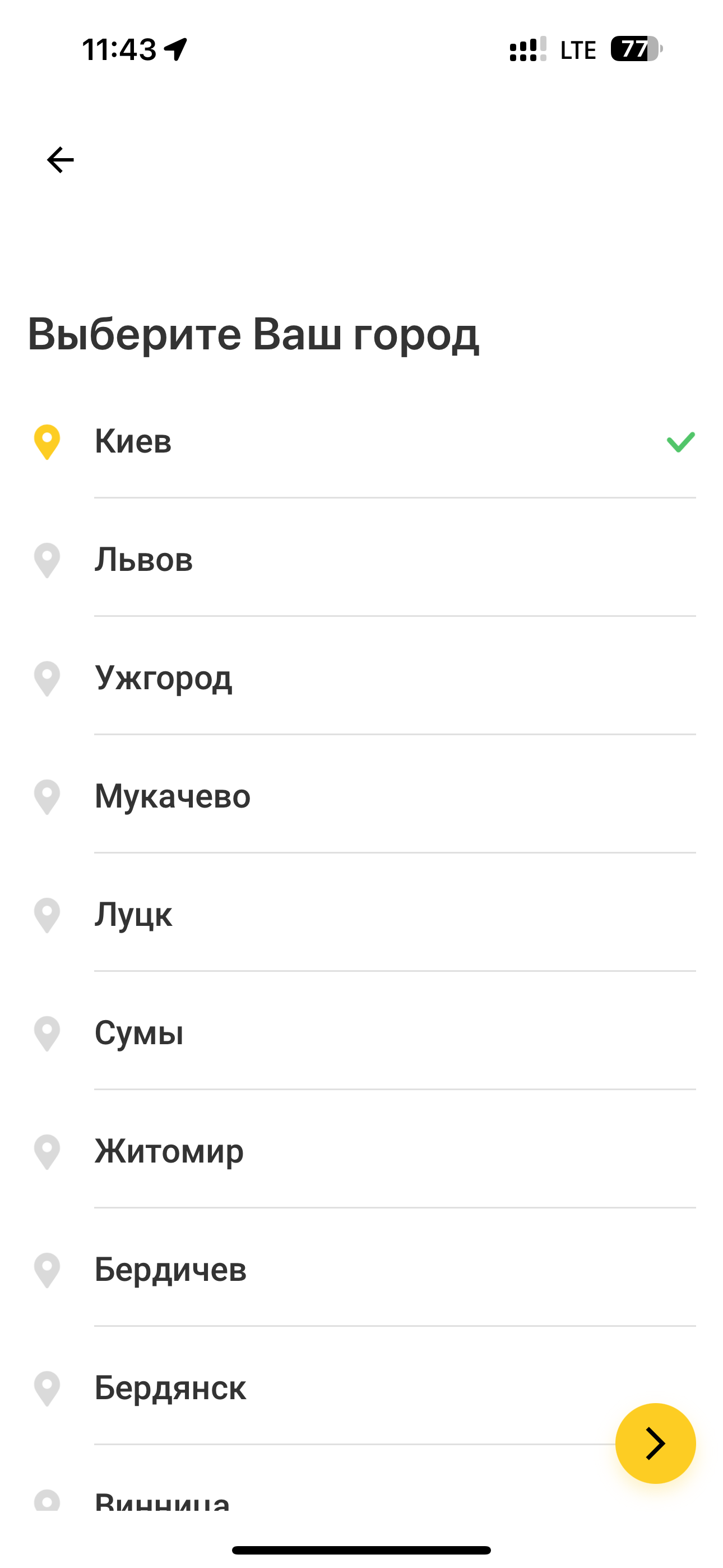Go back using the arrow icon
723x1568 pixels.
pyautogui.click(x=61, y=160)
